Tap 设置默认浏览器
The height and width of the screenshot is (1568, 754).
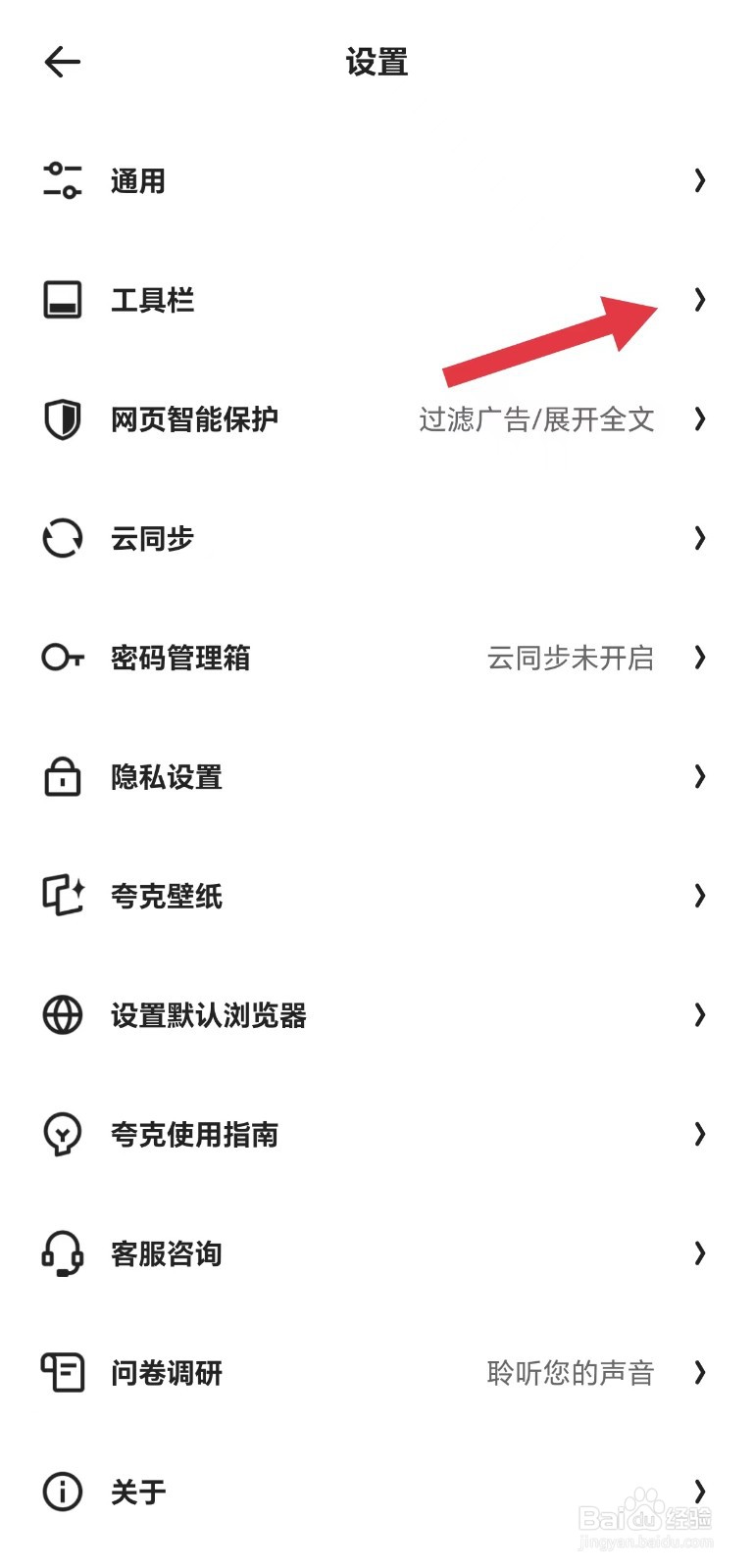point(208,1015)
